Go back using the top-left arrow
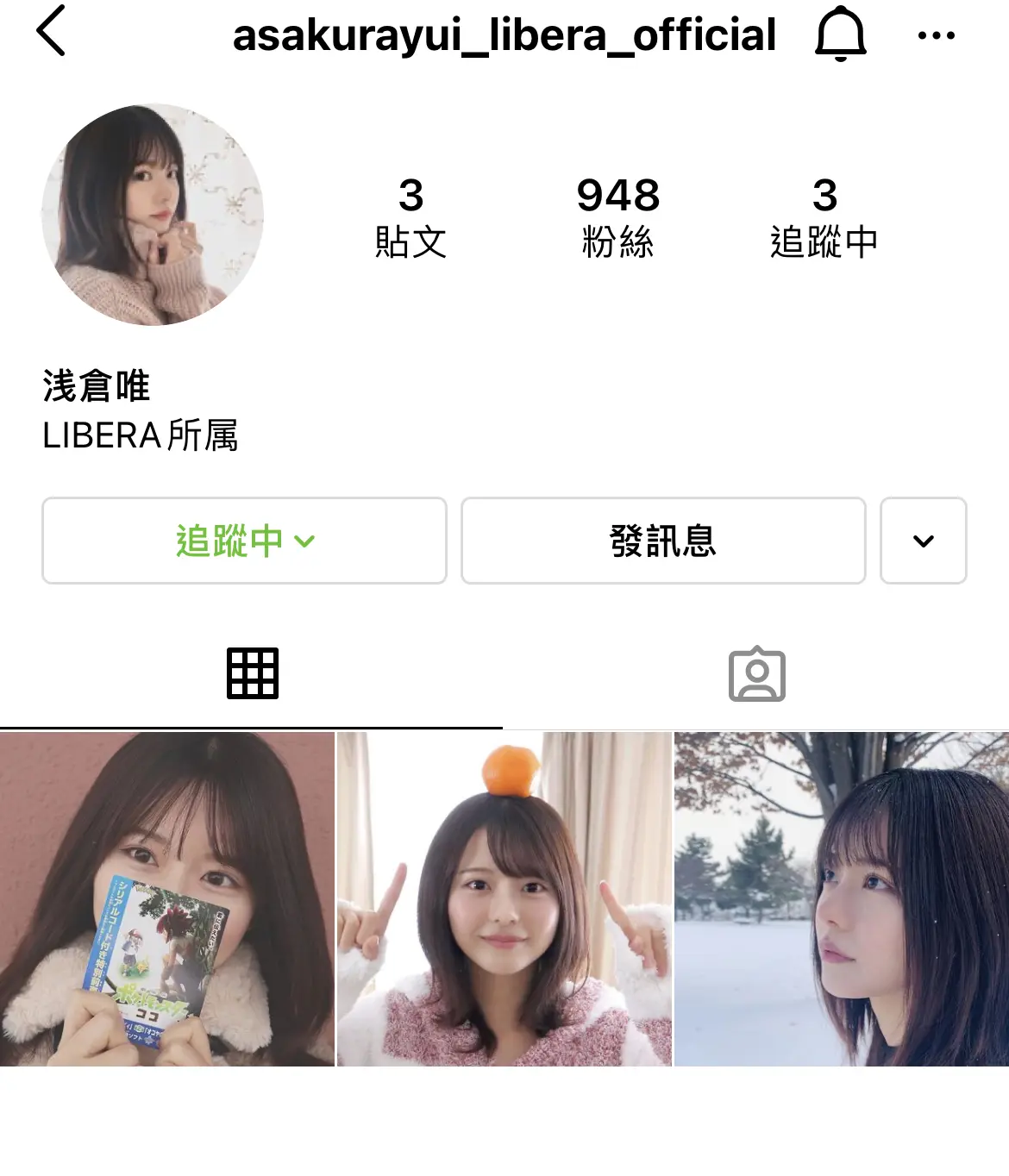 pyautogui.click(x=52, y=31)
